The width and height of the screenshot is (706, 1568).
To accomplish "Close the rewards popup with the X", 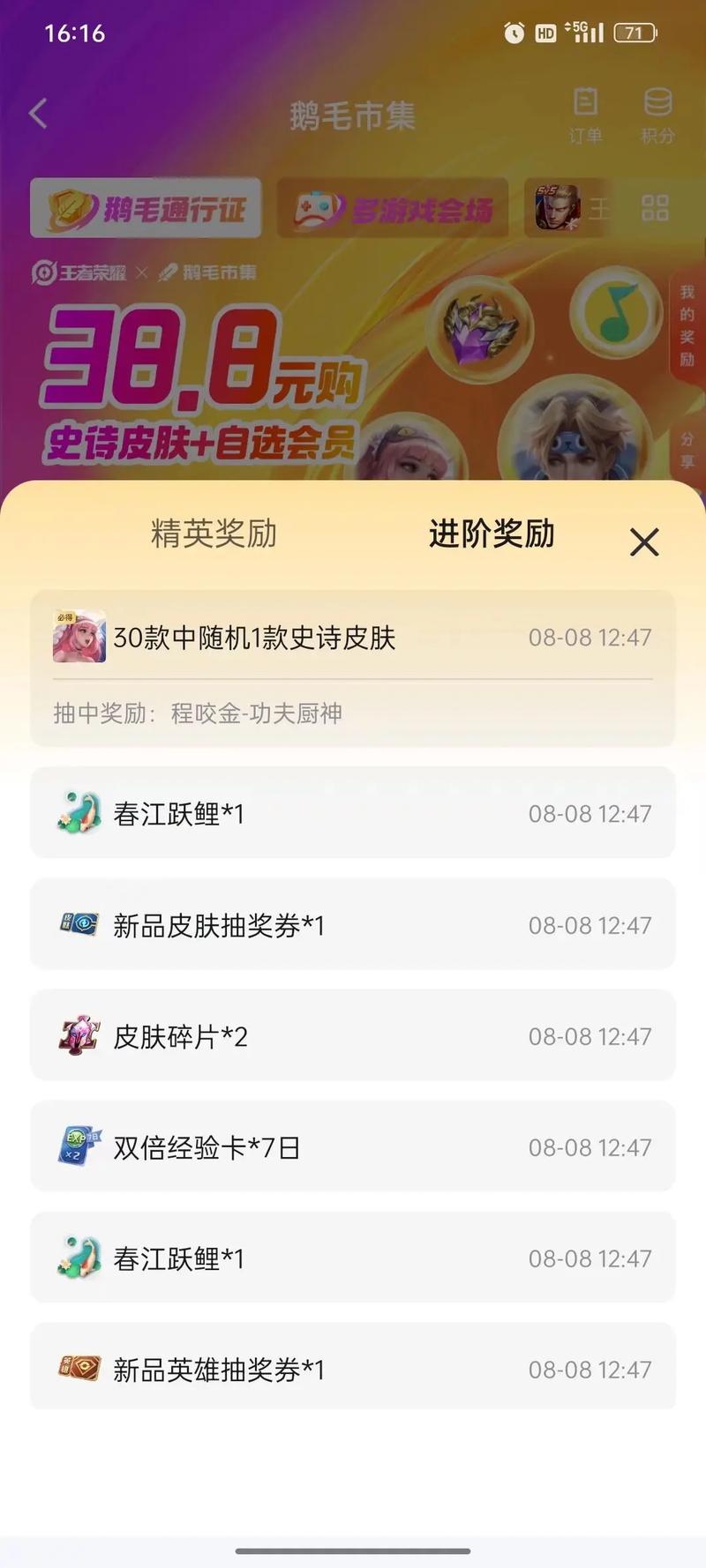I will [645, 542].
